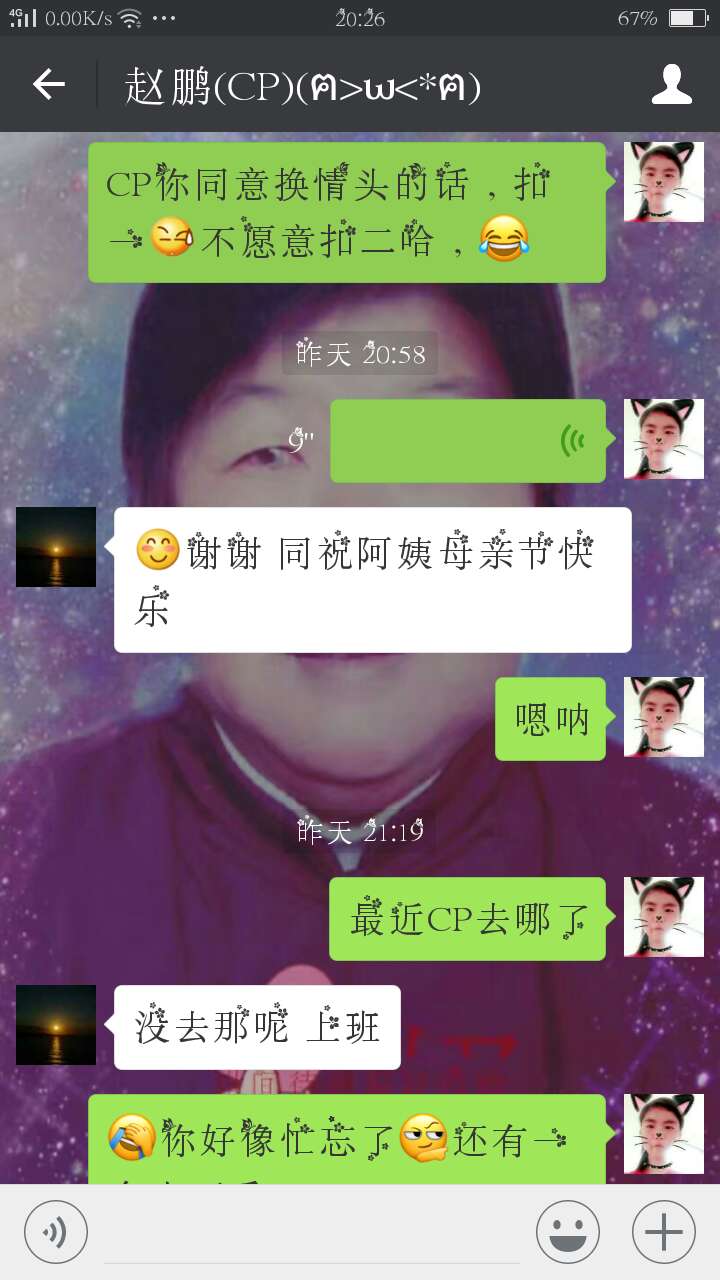Tap 赵鹏's sunset avatar

coord(55,546)
